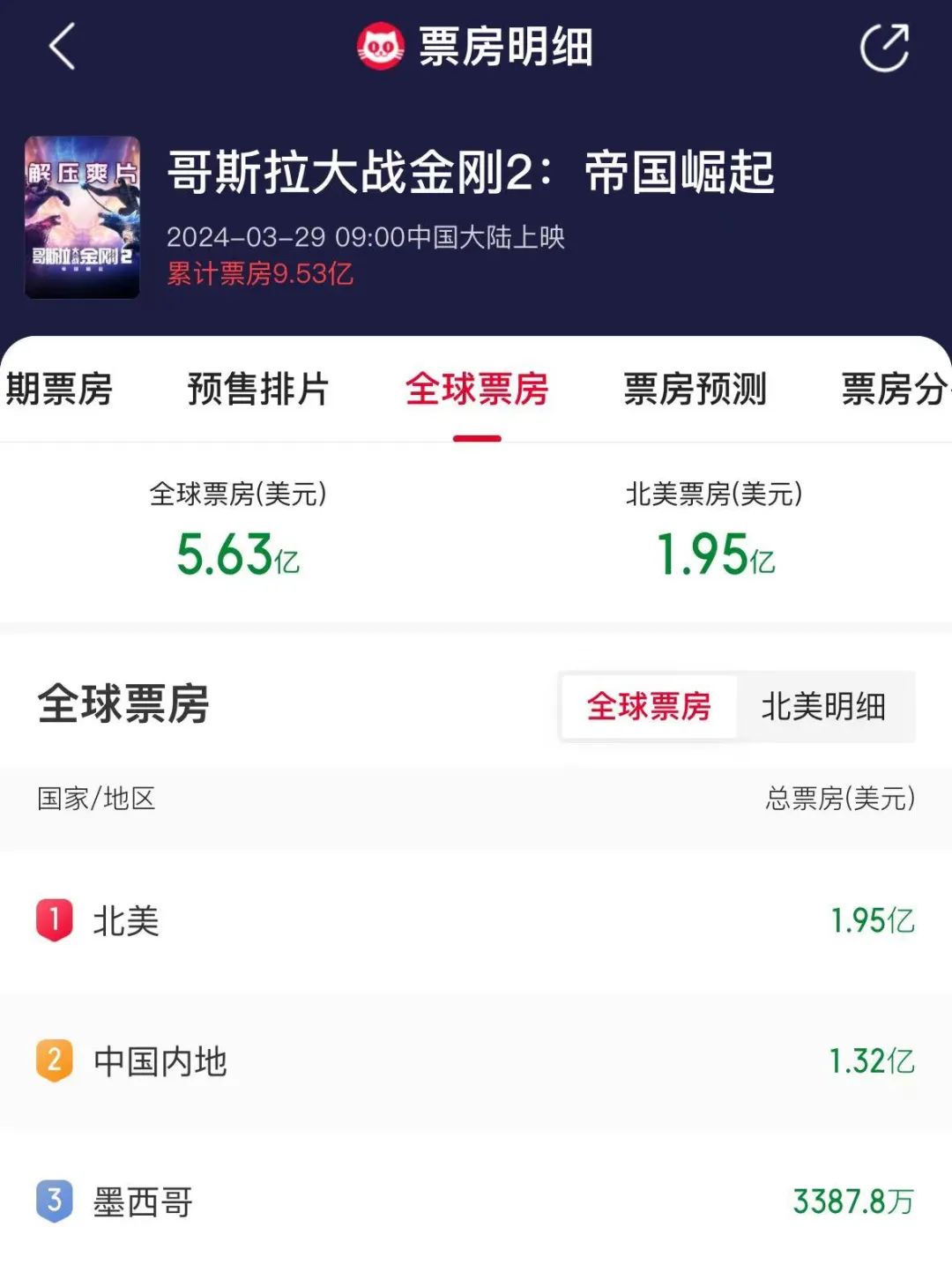Switch to the 票房预测 tab
The height and width of the screenshot is (1272, 952).
[x=695, y=389]
